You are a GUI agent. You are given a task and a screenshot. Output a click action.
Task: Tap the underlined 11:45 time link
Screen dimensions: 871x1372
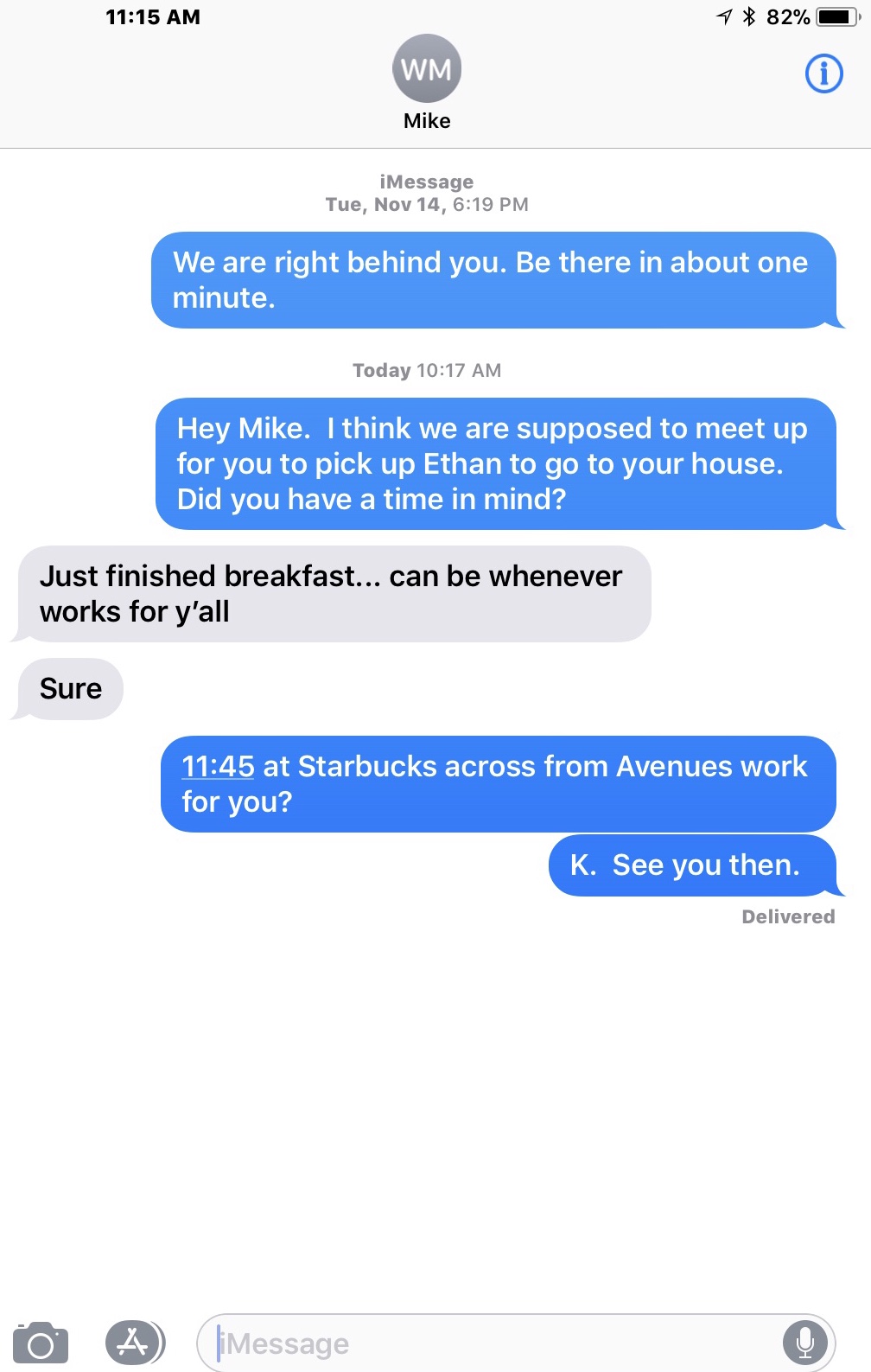(x=218, y=767)
